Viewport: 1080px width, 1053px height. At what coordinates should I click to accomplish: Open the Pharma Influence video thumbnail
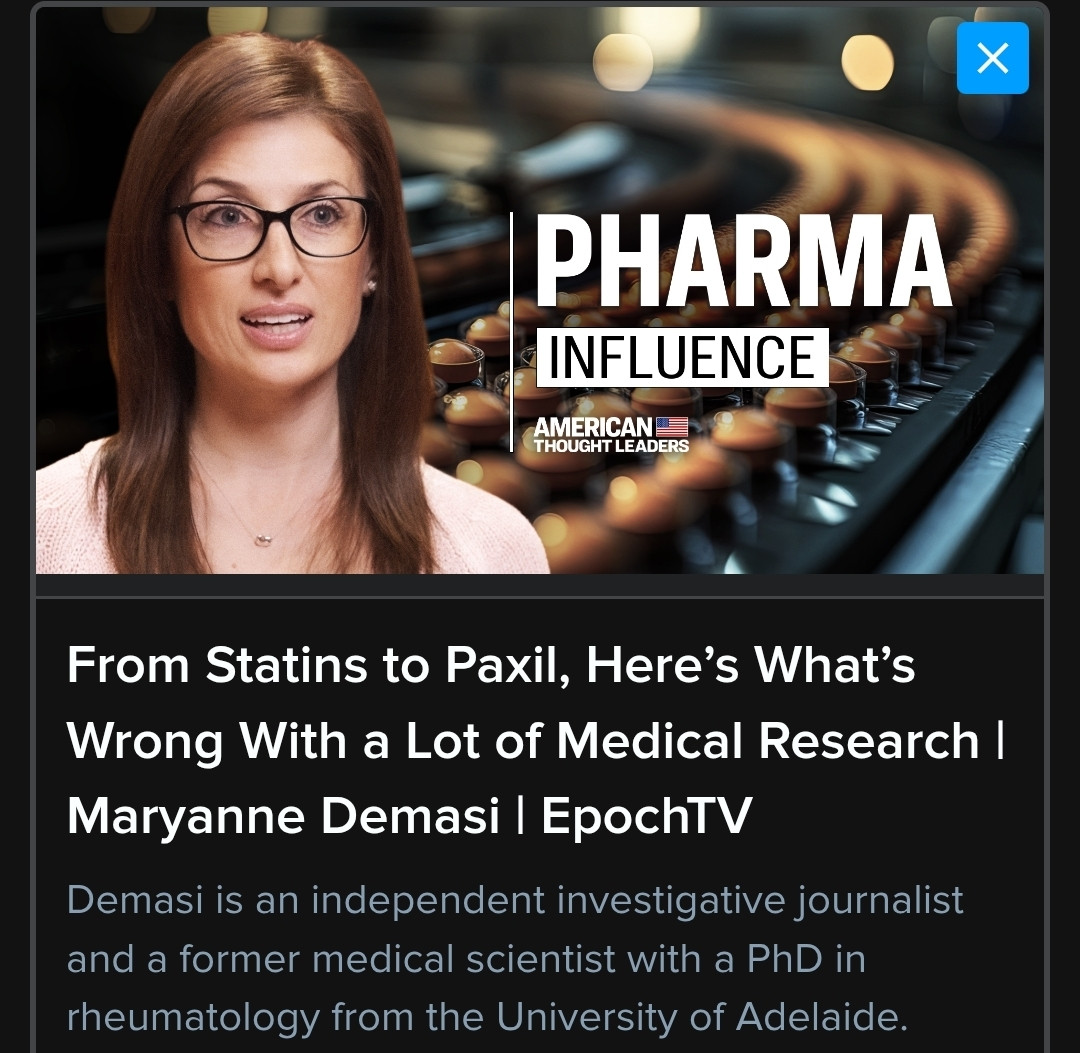tap(540, 300)
